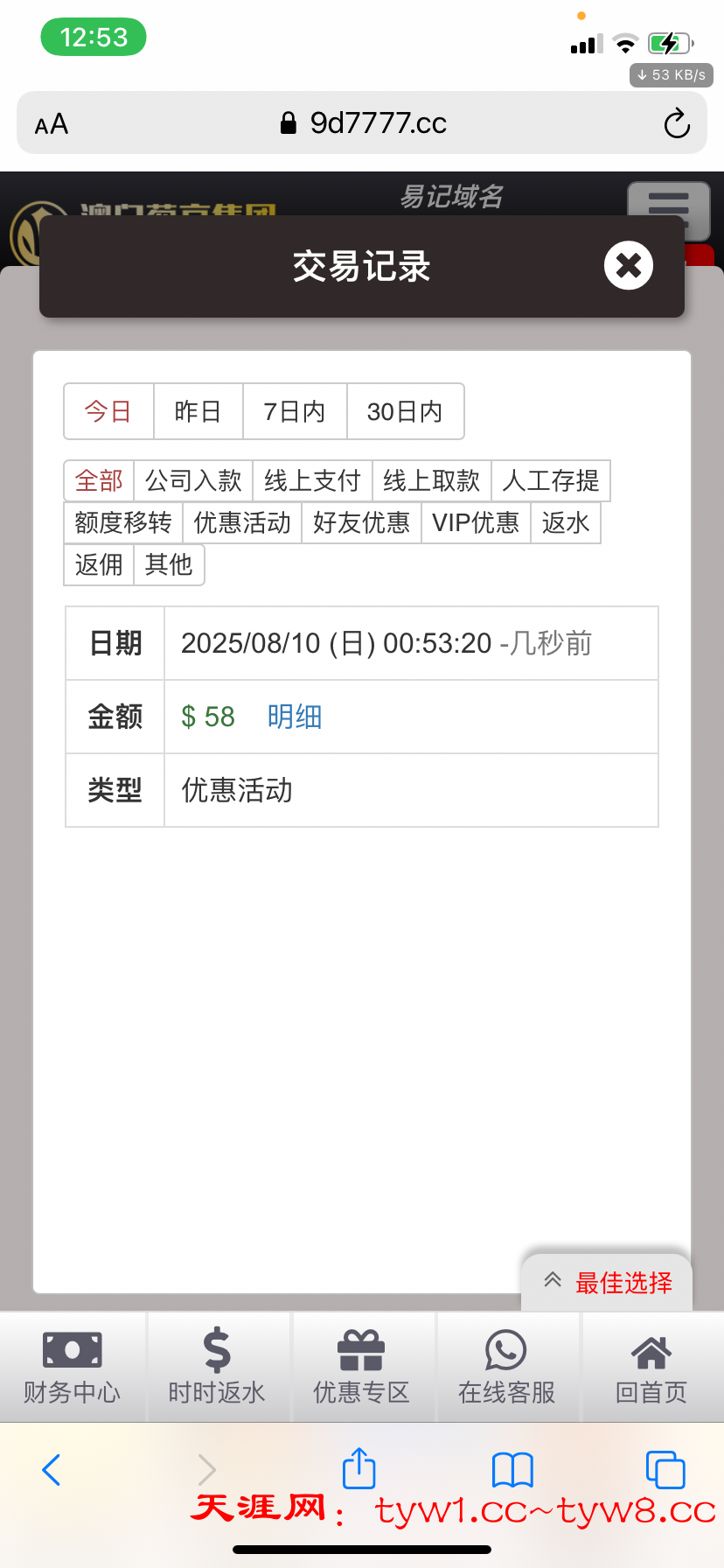Reload the page in Safari
Image resolution: width=724 pixels, height=1568 pixels.
[x=677, y=123]
